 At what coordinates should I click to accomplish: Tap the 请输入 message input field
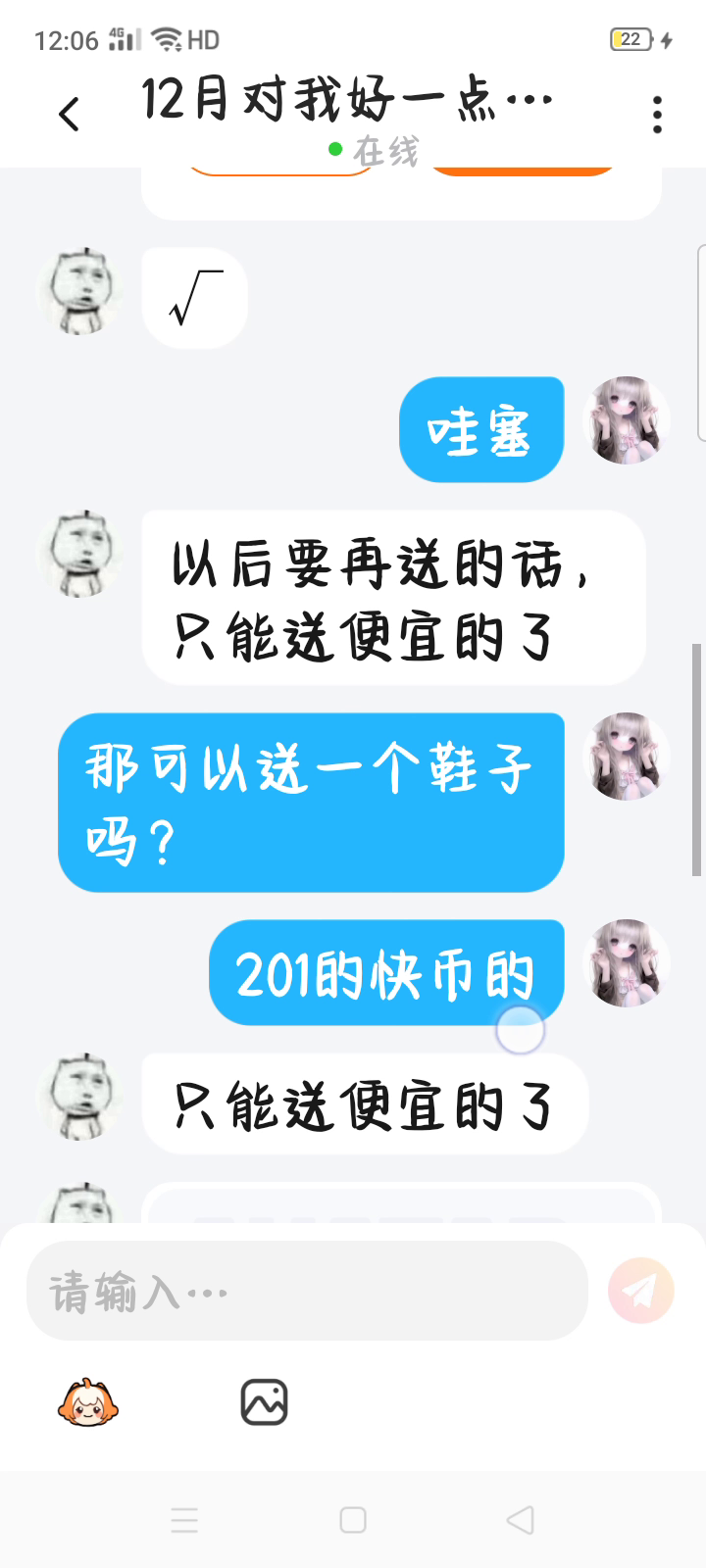tap(307, 1291)
